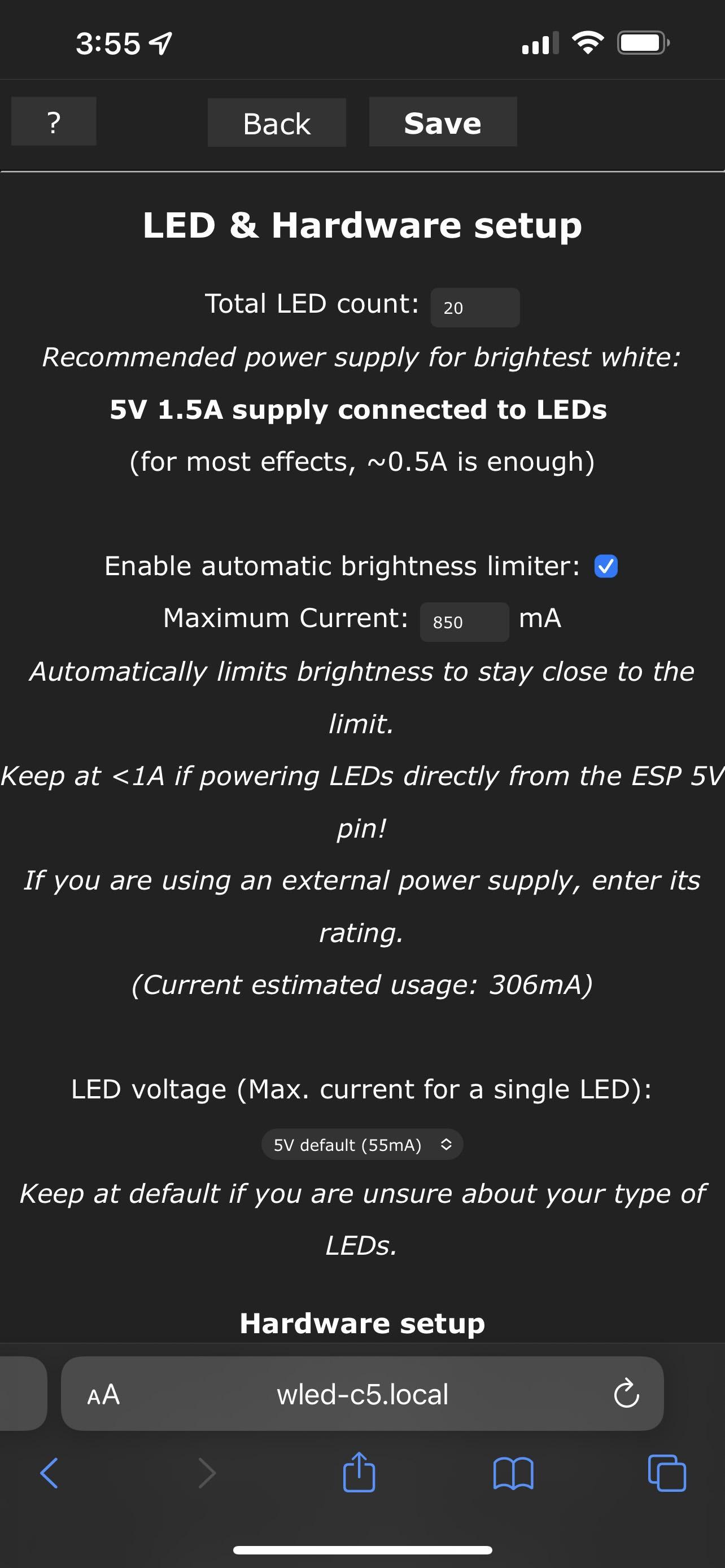Show all open Safari tabs
Image resolution: width=725 pixels, height=1568 pixels.
coord(667,1474)
